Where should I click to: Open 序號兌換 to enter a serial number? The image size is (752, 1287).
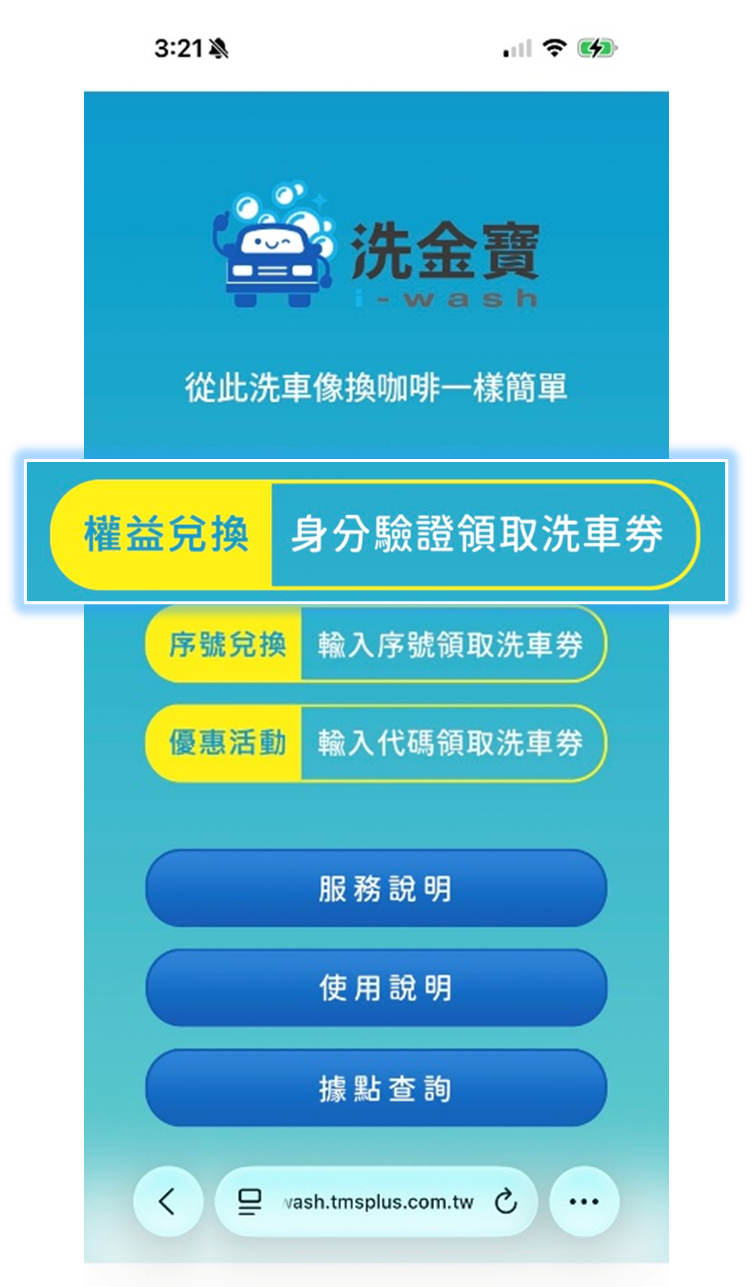click(x=375, y=644)
